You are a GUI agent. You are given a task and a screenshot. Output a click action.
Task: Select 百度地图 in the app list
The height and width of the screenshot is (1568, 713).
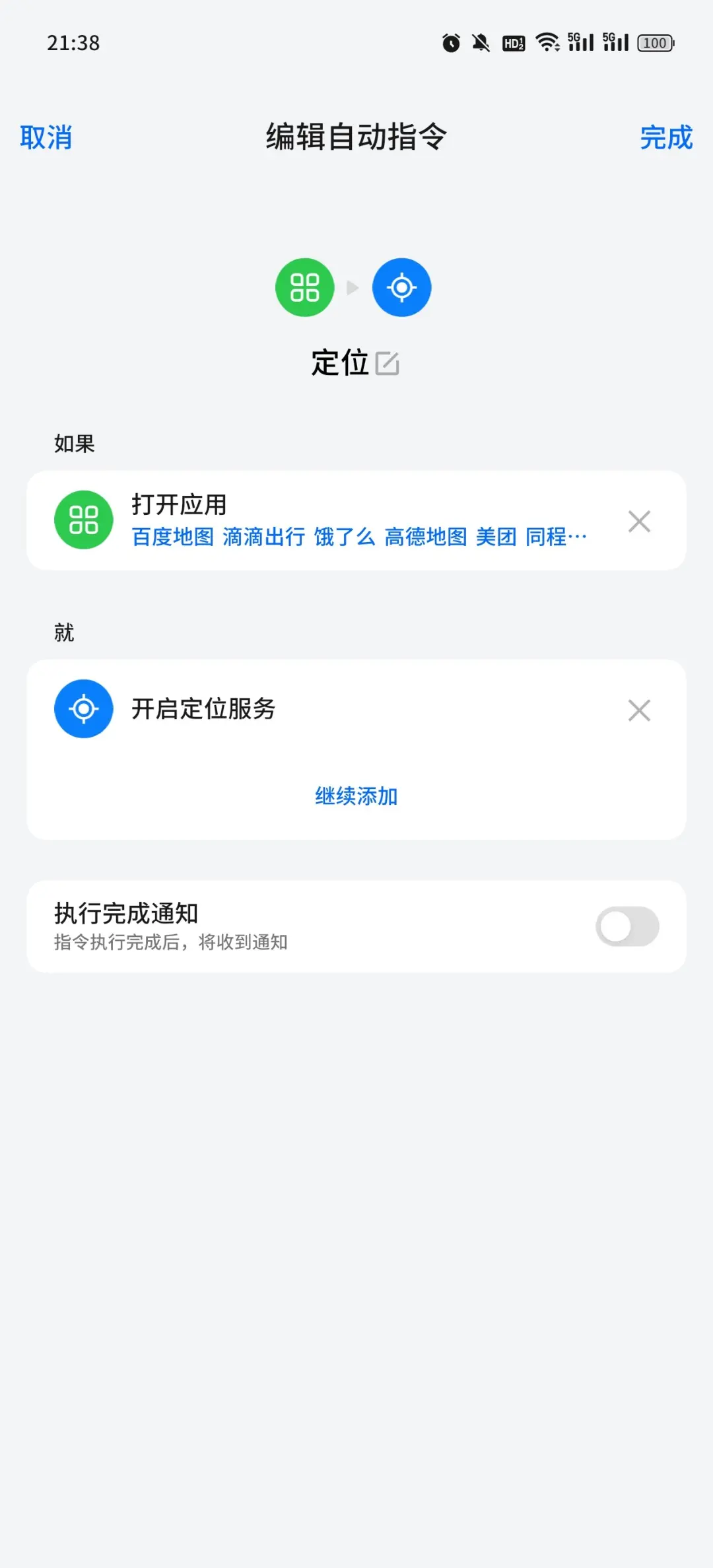[173, 536]
